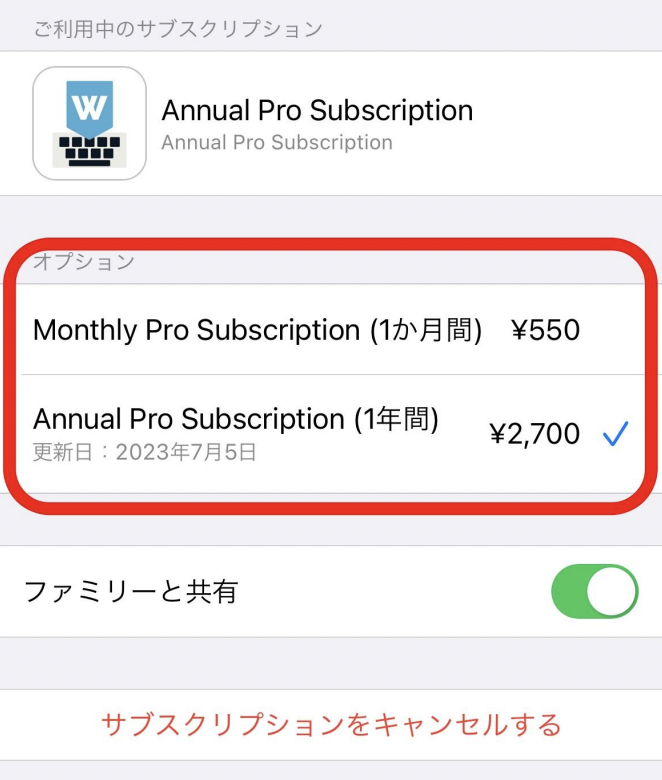Toggle the ファミリーと共有 switch
The width and height of the screenshot is (662, 780).
click(594, 591)
